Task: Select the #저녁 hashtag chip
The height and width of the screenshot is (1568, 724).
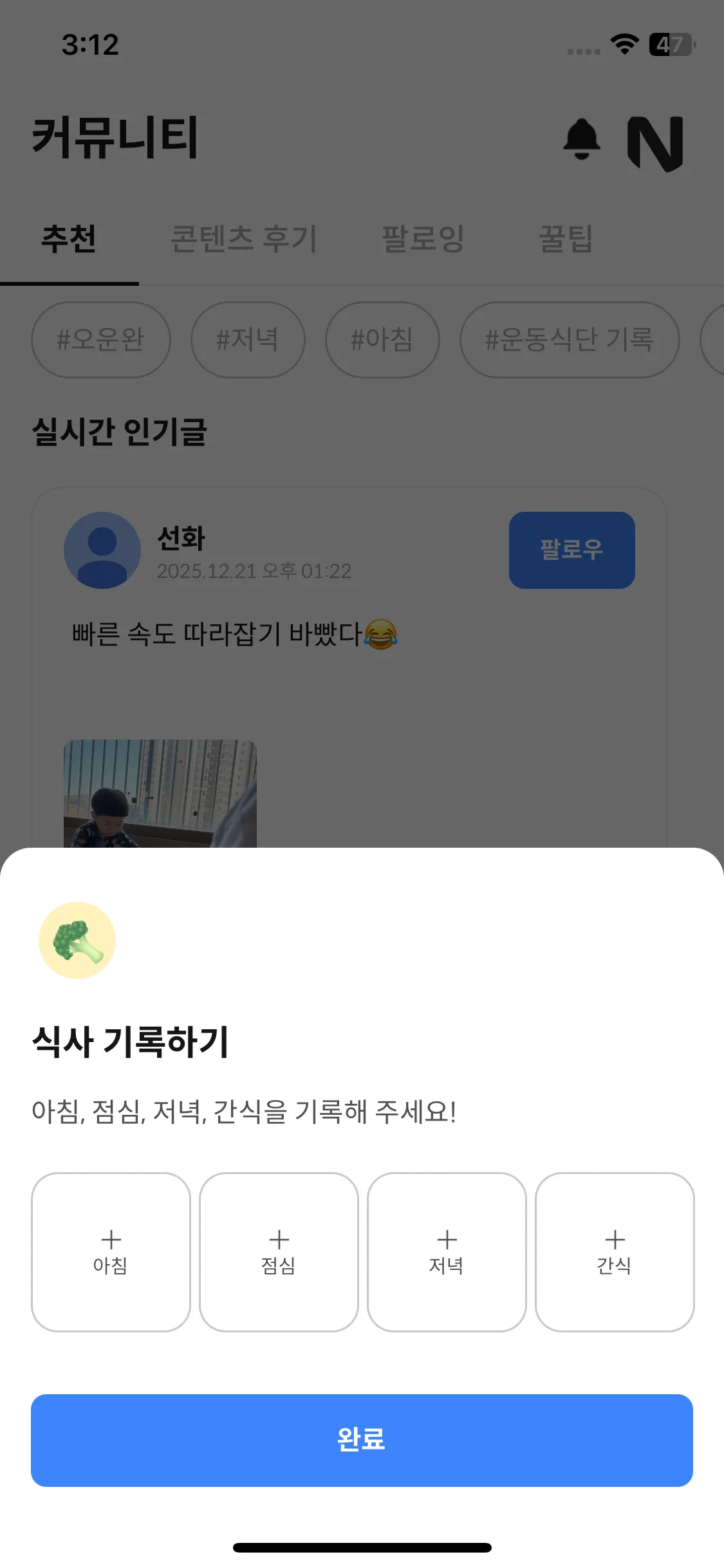Action: [248, 339]
